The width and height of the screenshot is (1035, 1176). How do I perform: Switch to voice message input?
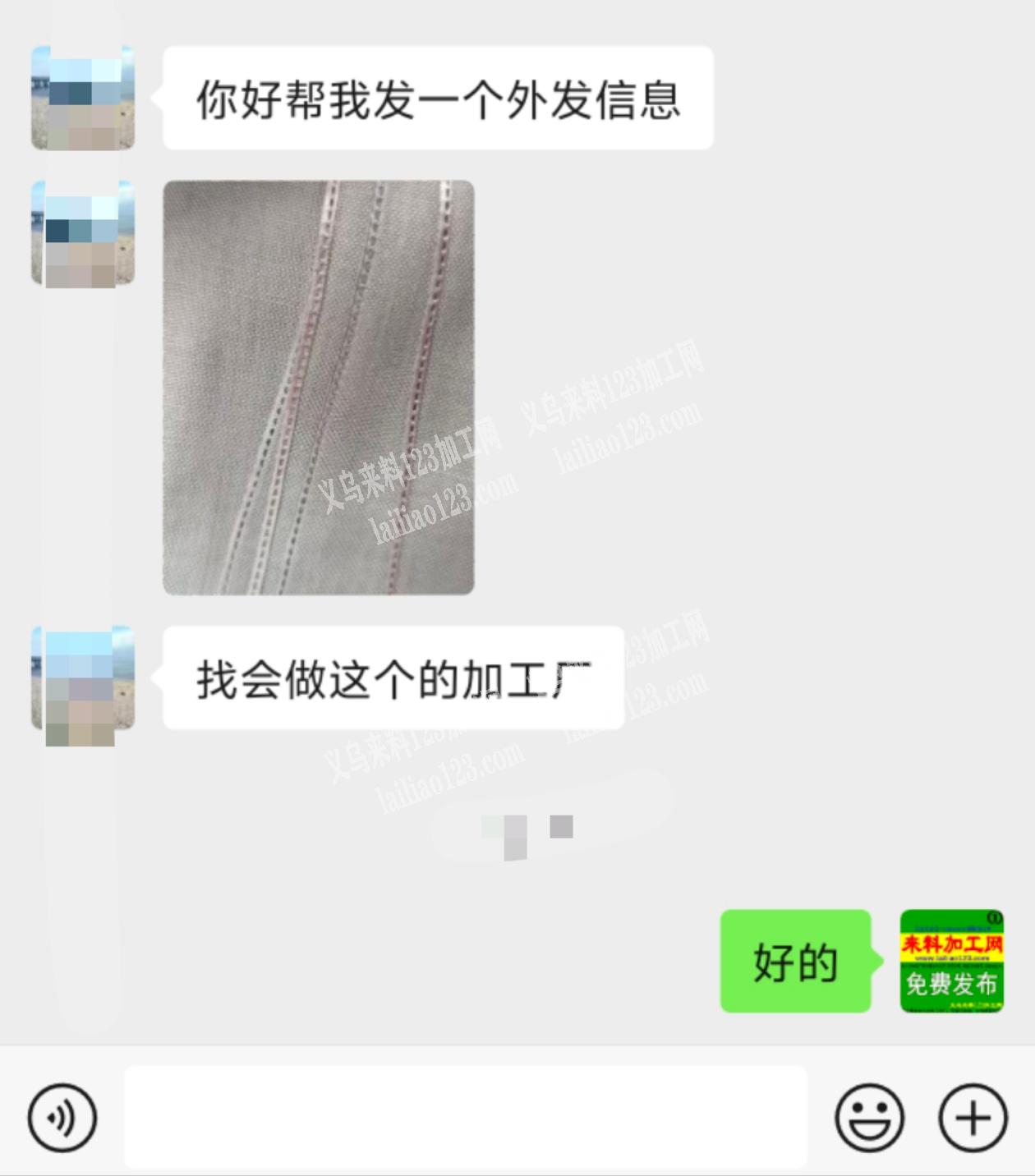pyautogui.click(x=62, y=1118)
